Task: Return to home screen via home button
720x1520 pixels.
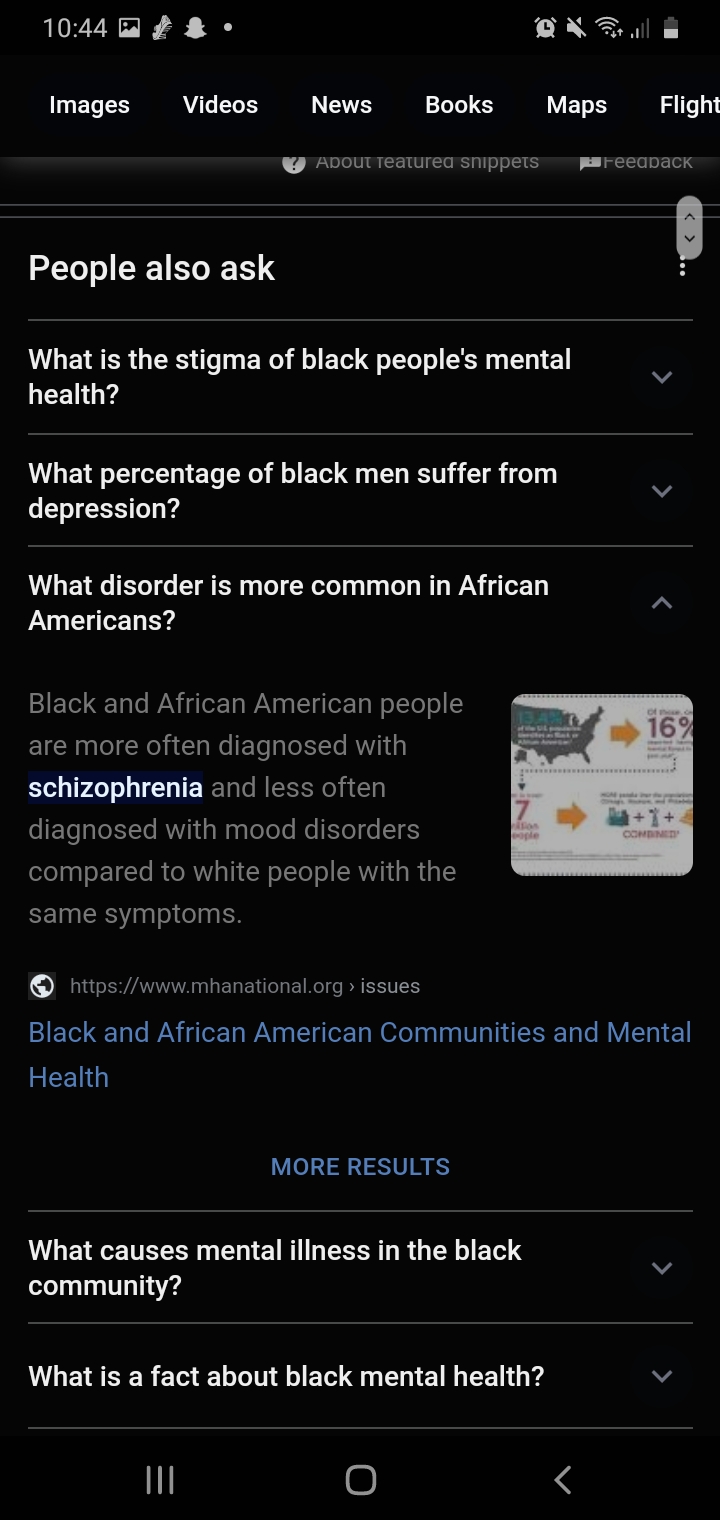Action: click(360, 1479)
